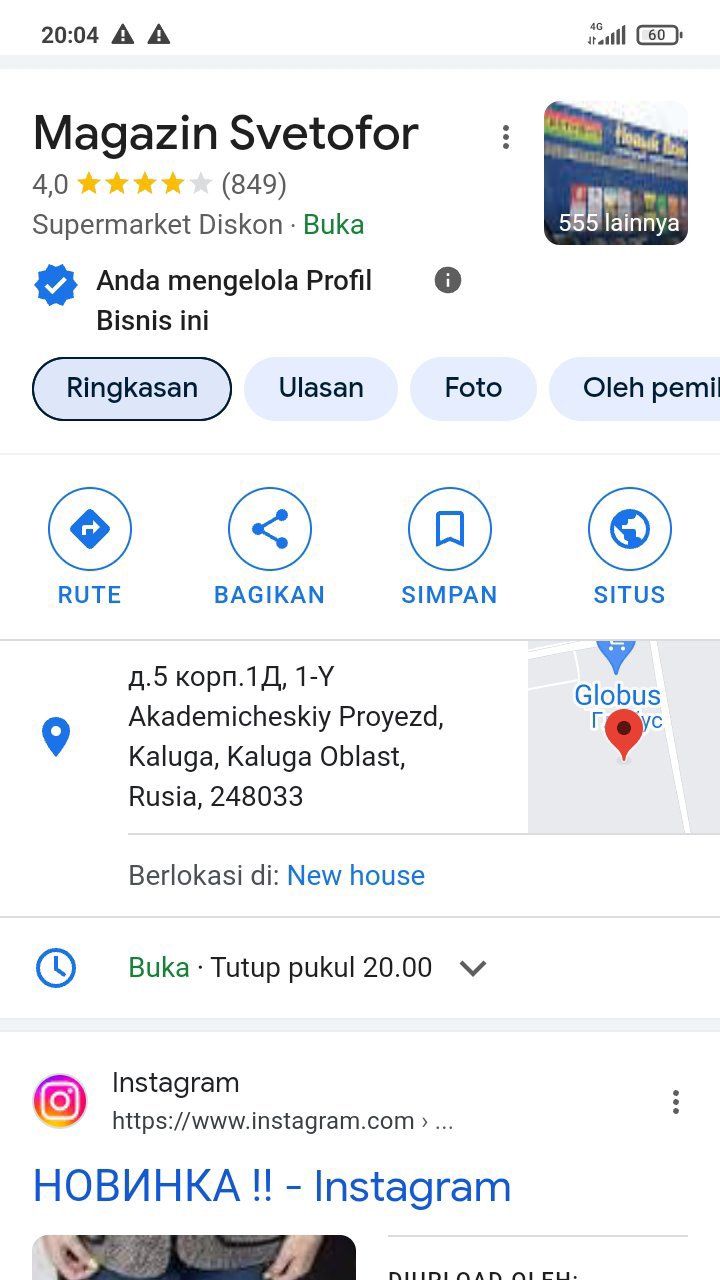Open the New house location link
720x1280 pixels.
(x=356, y=876)
